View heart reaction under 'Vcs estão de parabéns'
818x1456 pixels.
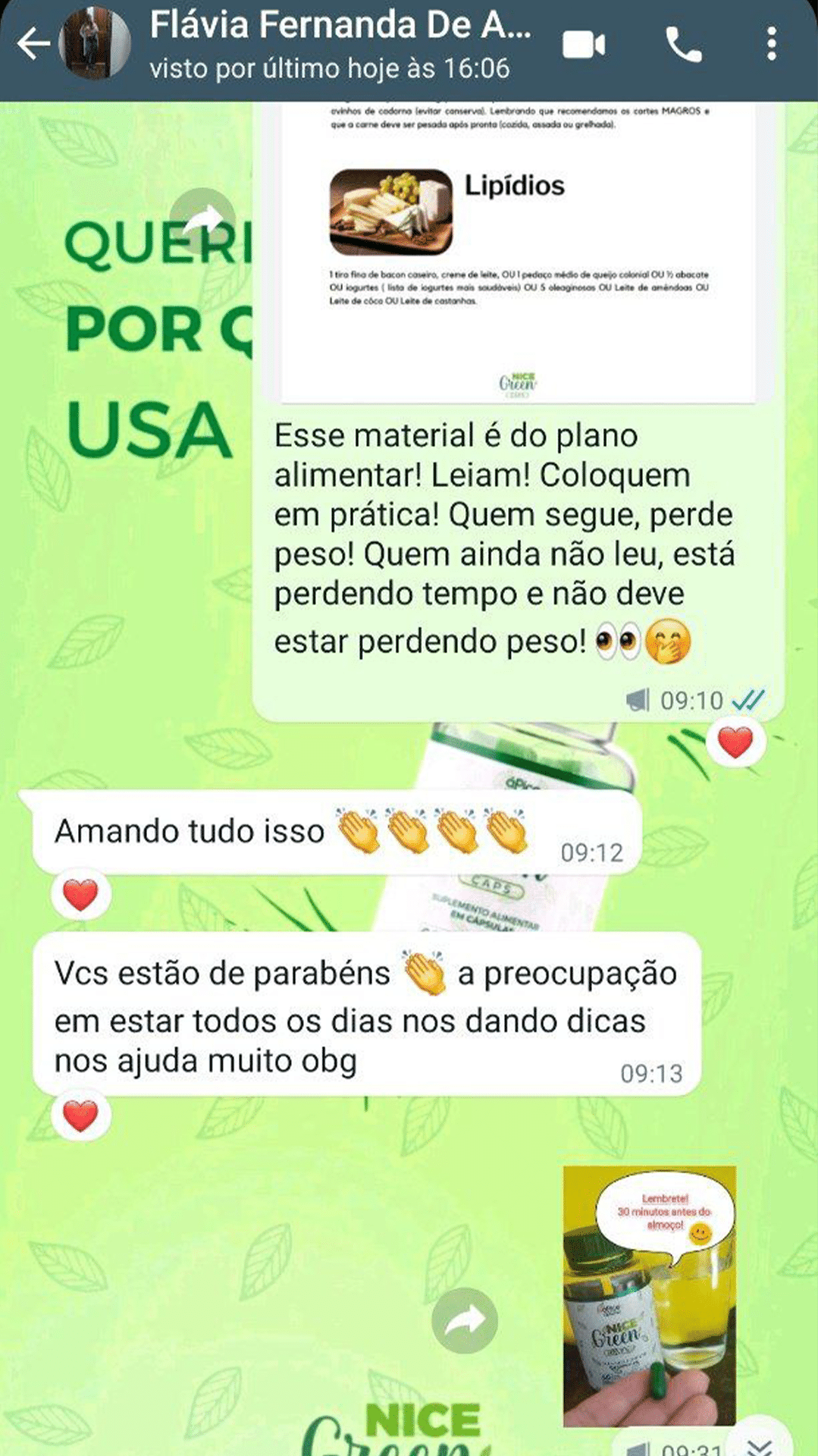click(x=80, y=1116)
